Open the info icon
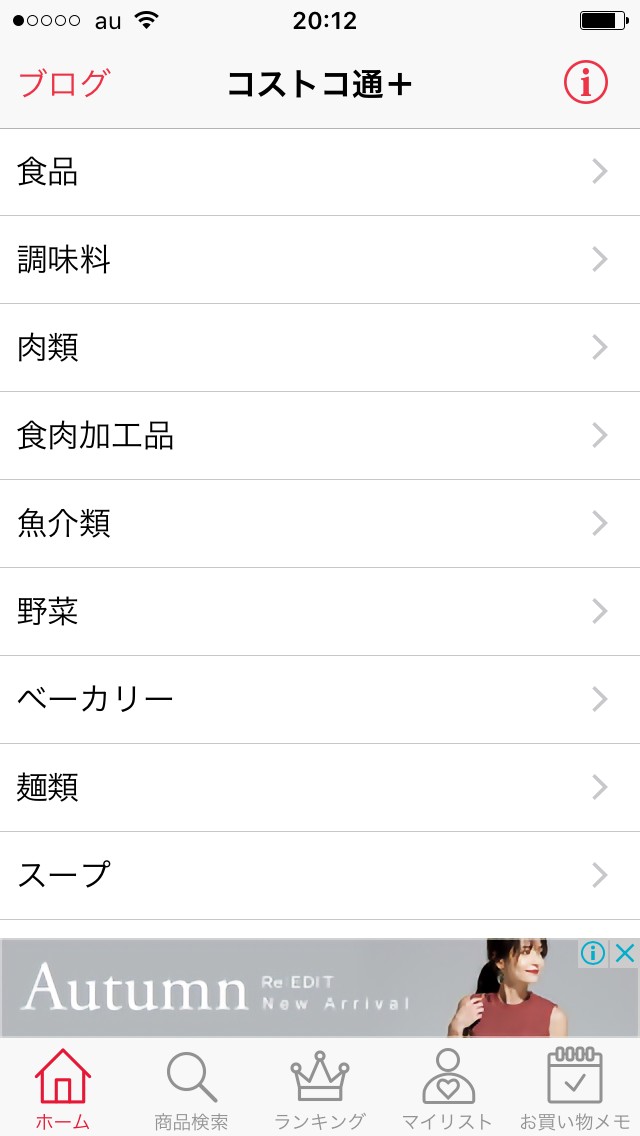This screenshot has height=1136, width=640. point(585,84)
